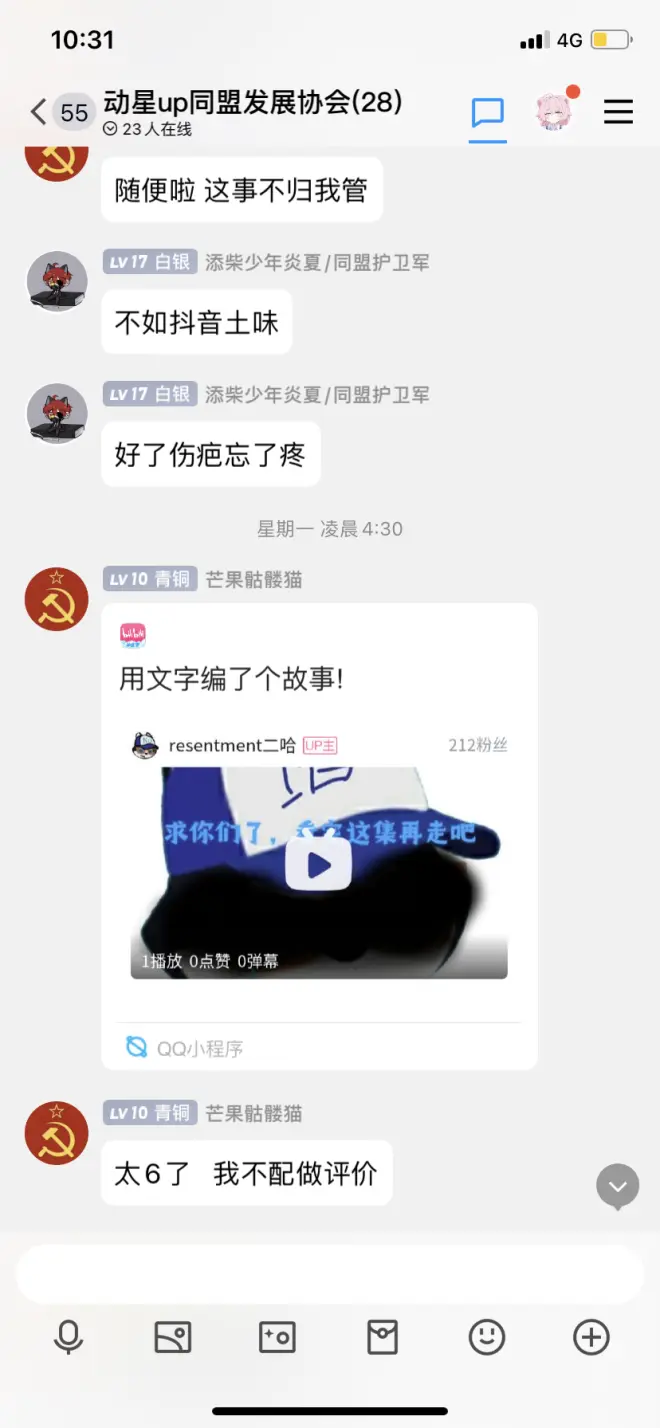Go back to the message list

click(x=40, y=112)
